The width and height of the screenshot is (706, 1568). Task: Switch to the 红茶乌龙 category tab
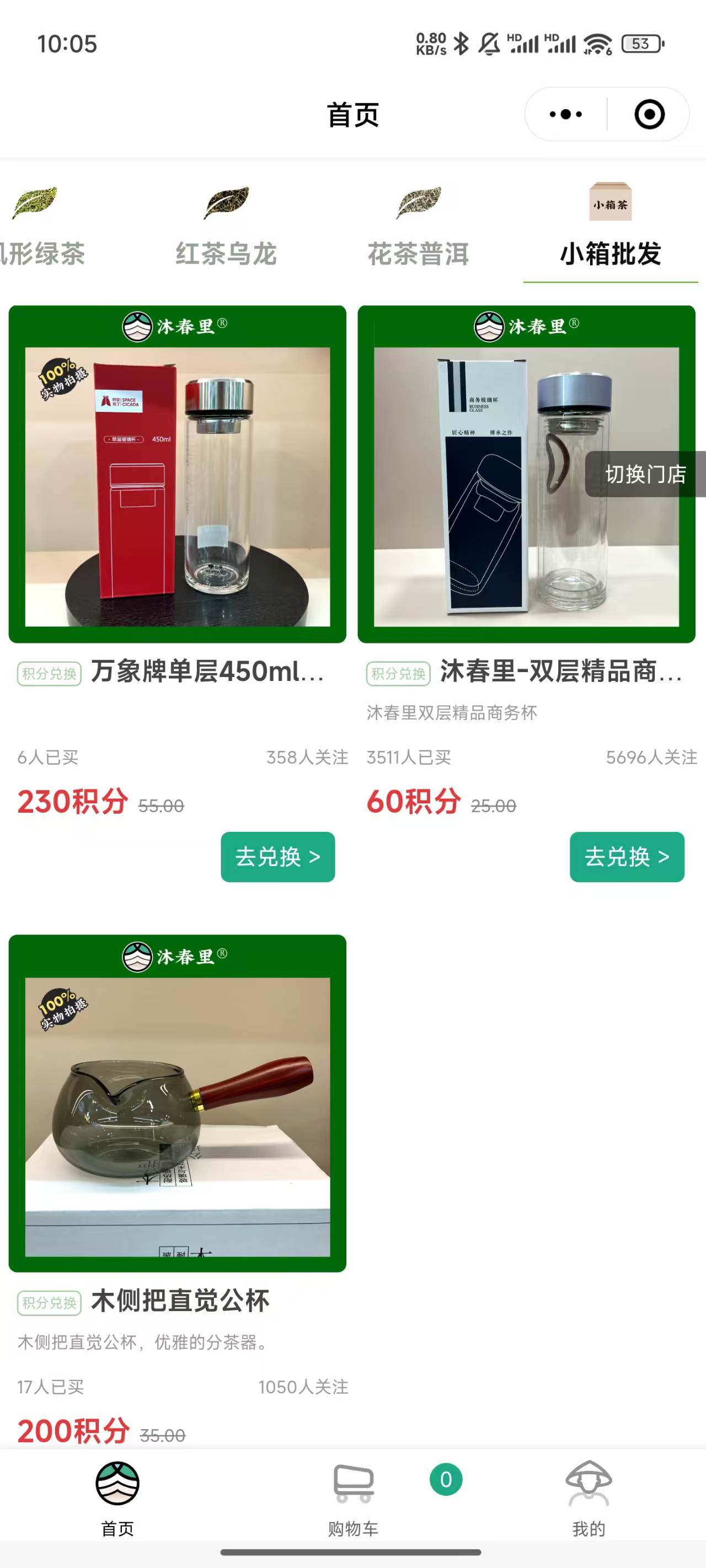(226, 232)
